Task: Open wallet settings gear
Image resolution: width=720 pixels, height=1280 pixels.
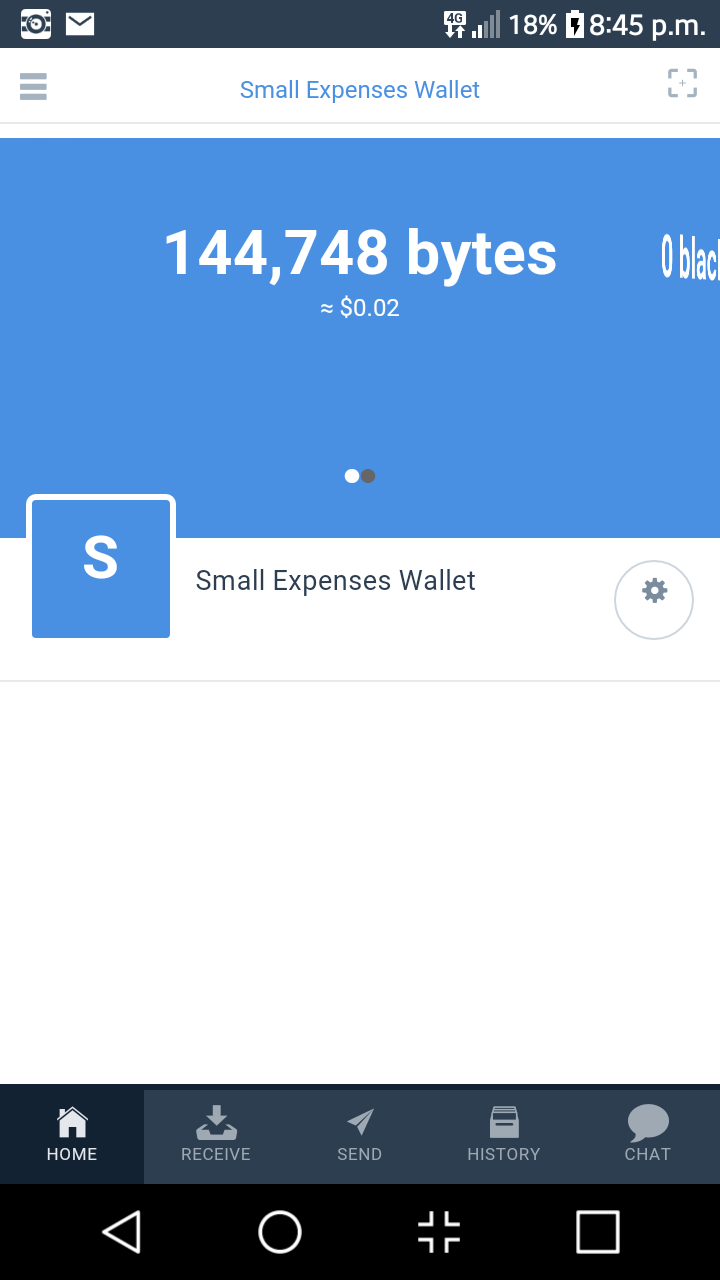Action: [x=654, y=600]
